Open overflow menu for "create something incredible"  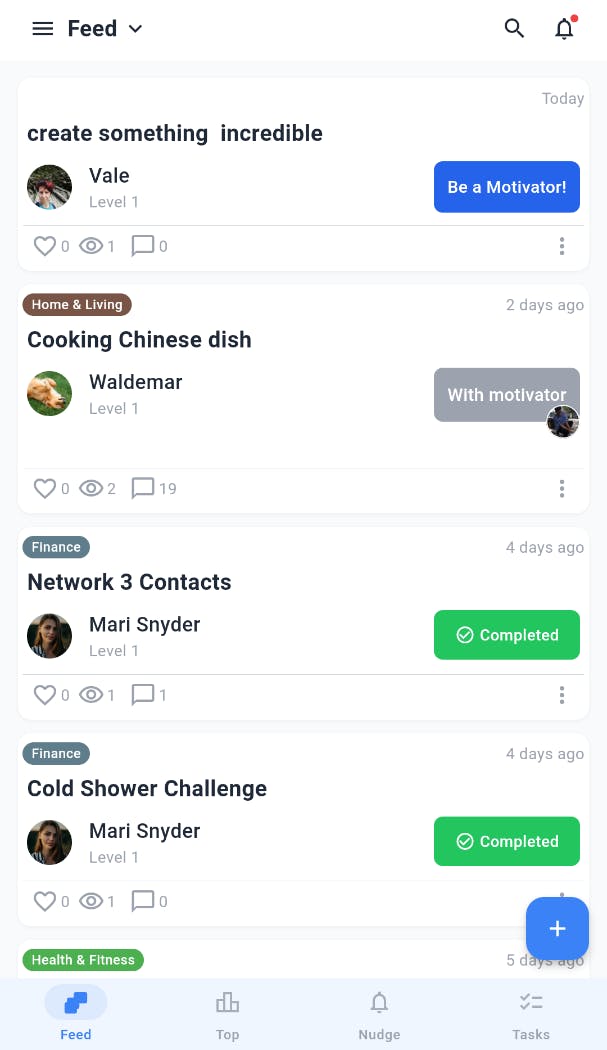click(562, 246)
